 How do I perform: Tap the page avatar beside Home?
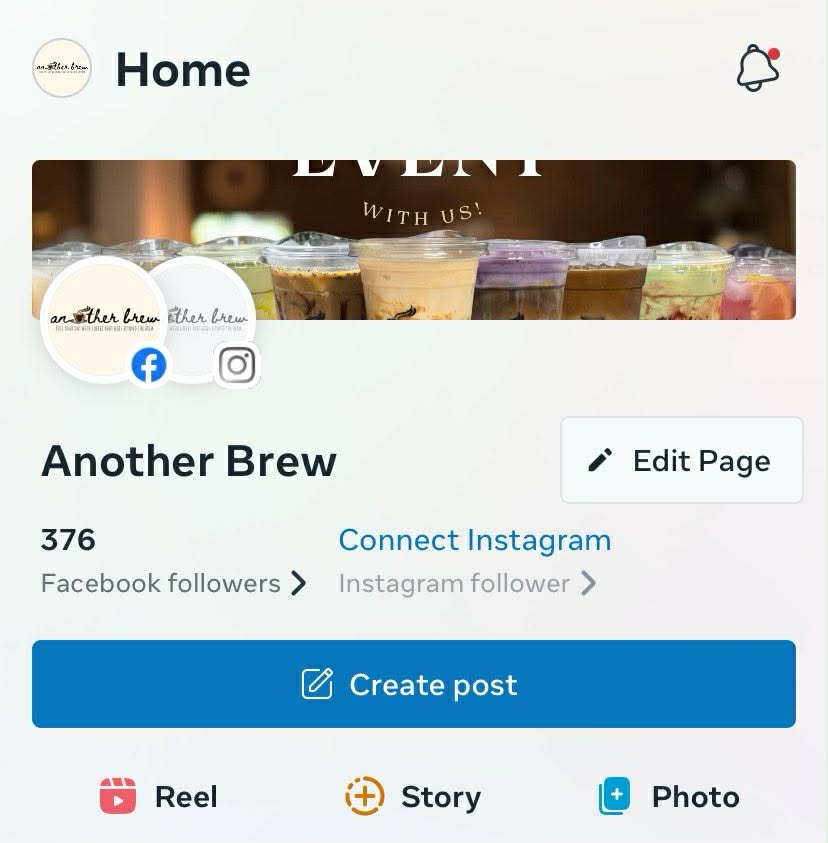[62, 68]
